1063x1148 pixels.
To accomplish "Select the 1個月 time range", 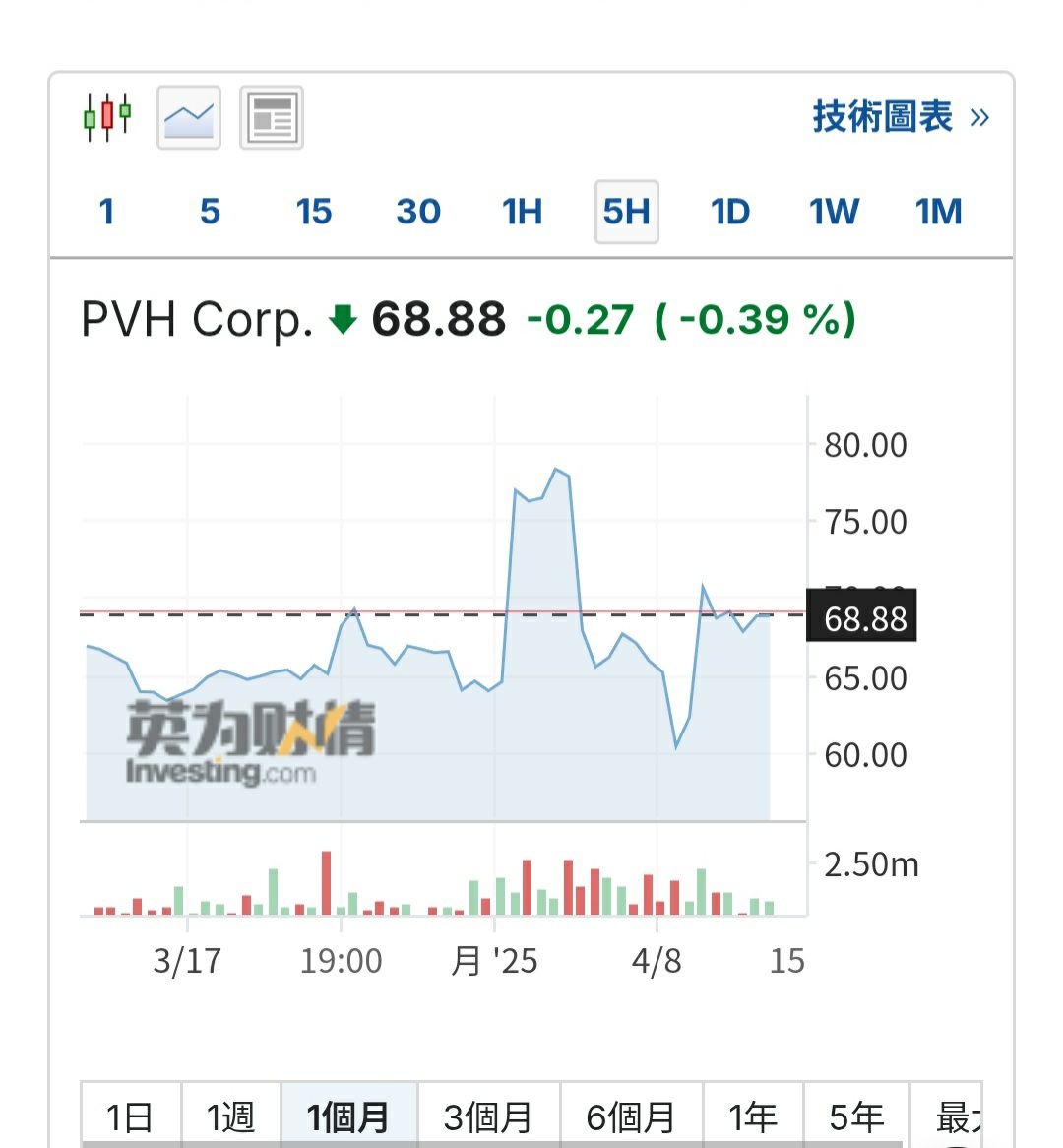I will click(x=349, y=1117).
